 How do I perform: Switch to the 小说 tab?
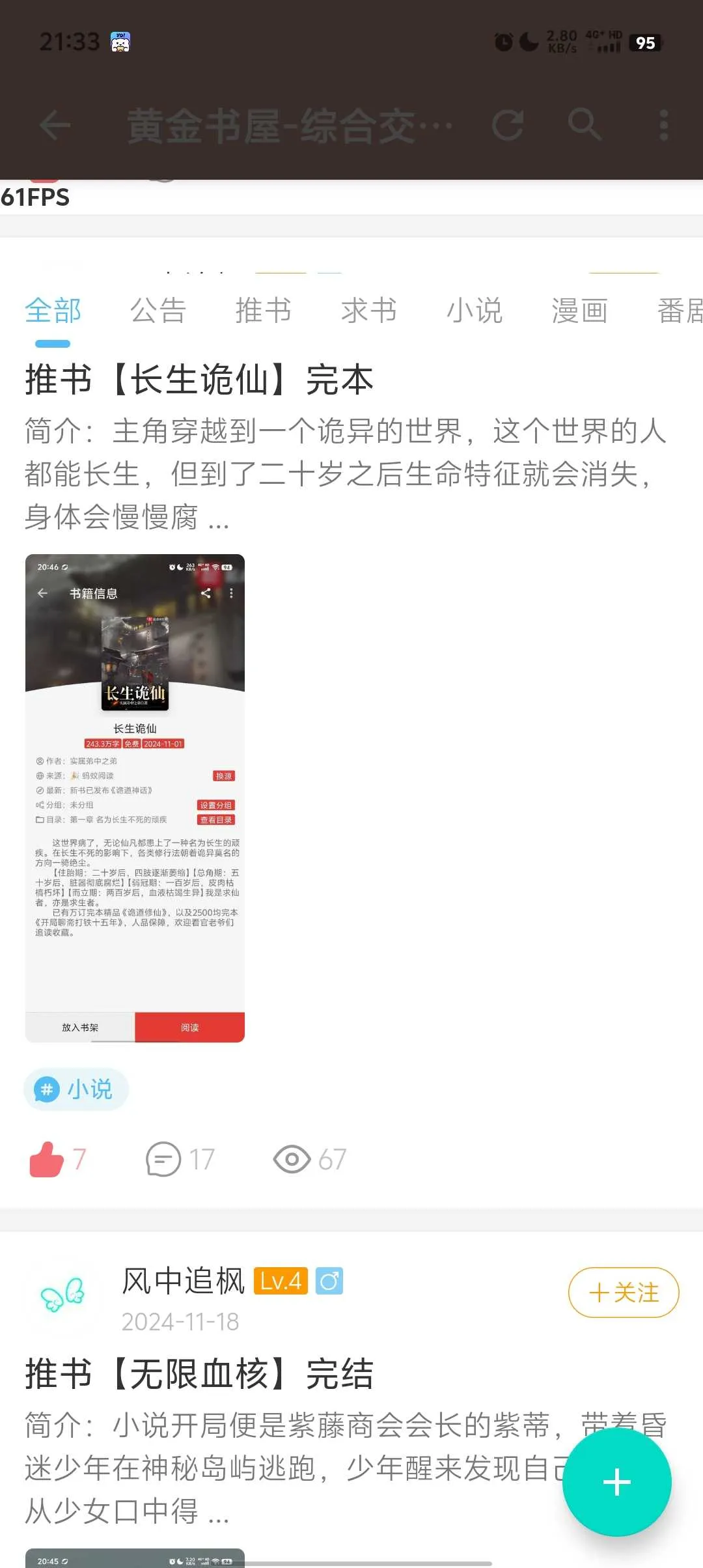474,311
